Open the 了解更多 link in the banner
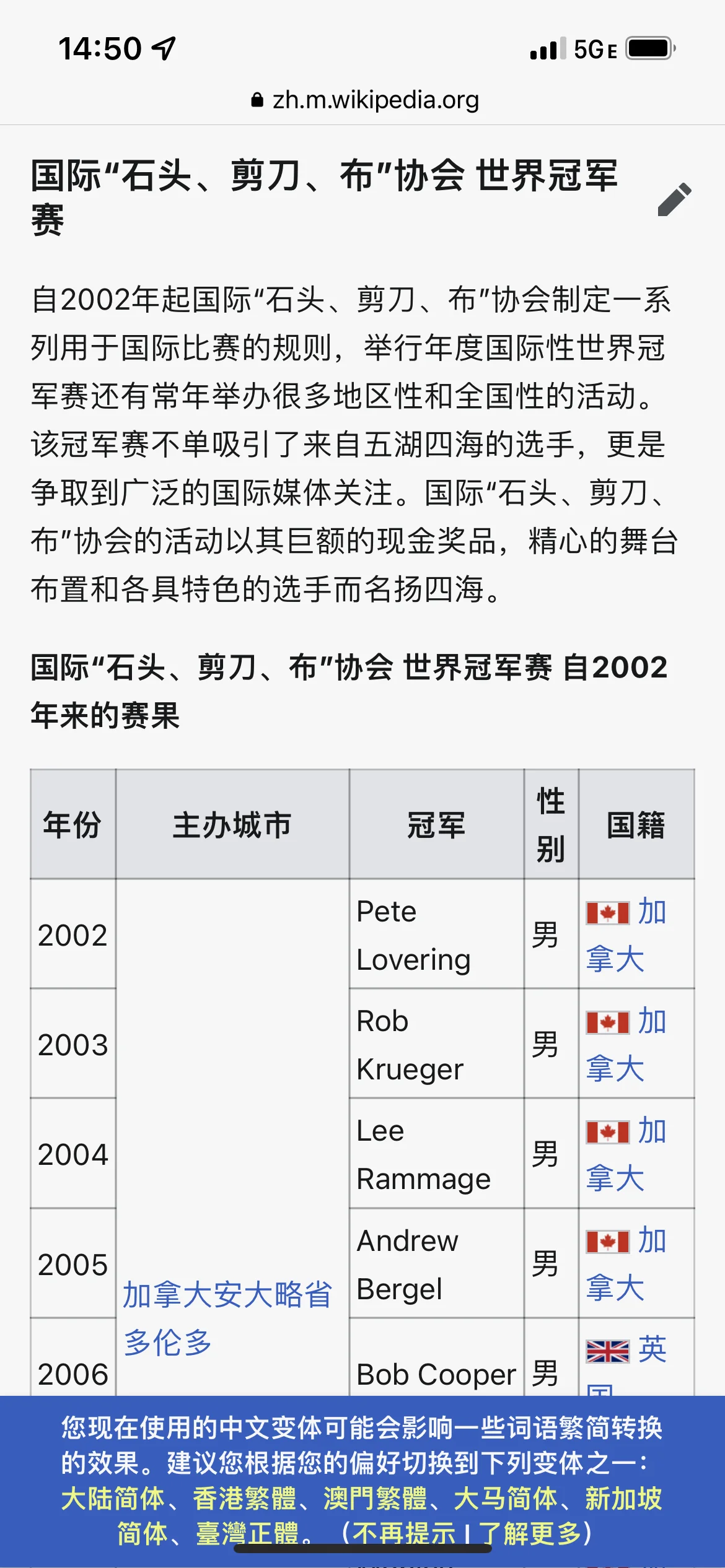Image resolution: width=725 pixels, height=1568 pixels. (x=529, y=1533)
